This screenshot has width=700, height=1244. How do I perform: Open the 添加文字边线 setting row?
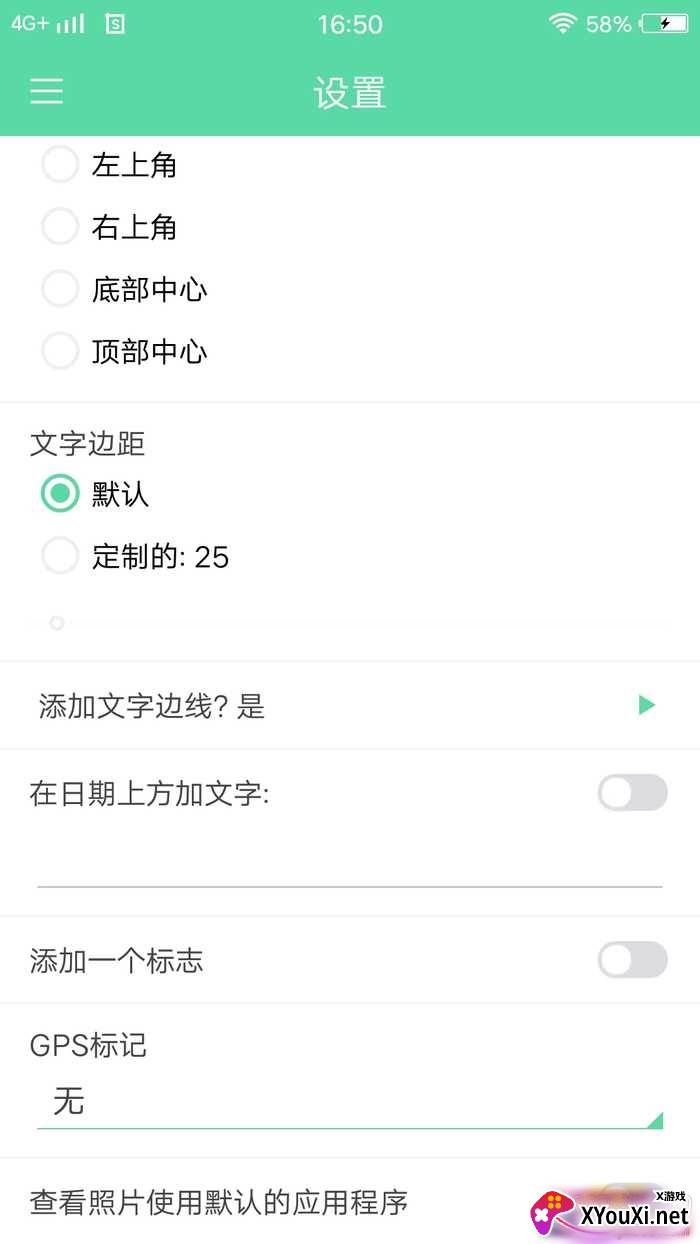(x=348, y=706)
